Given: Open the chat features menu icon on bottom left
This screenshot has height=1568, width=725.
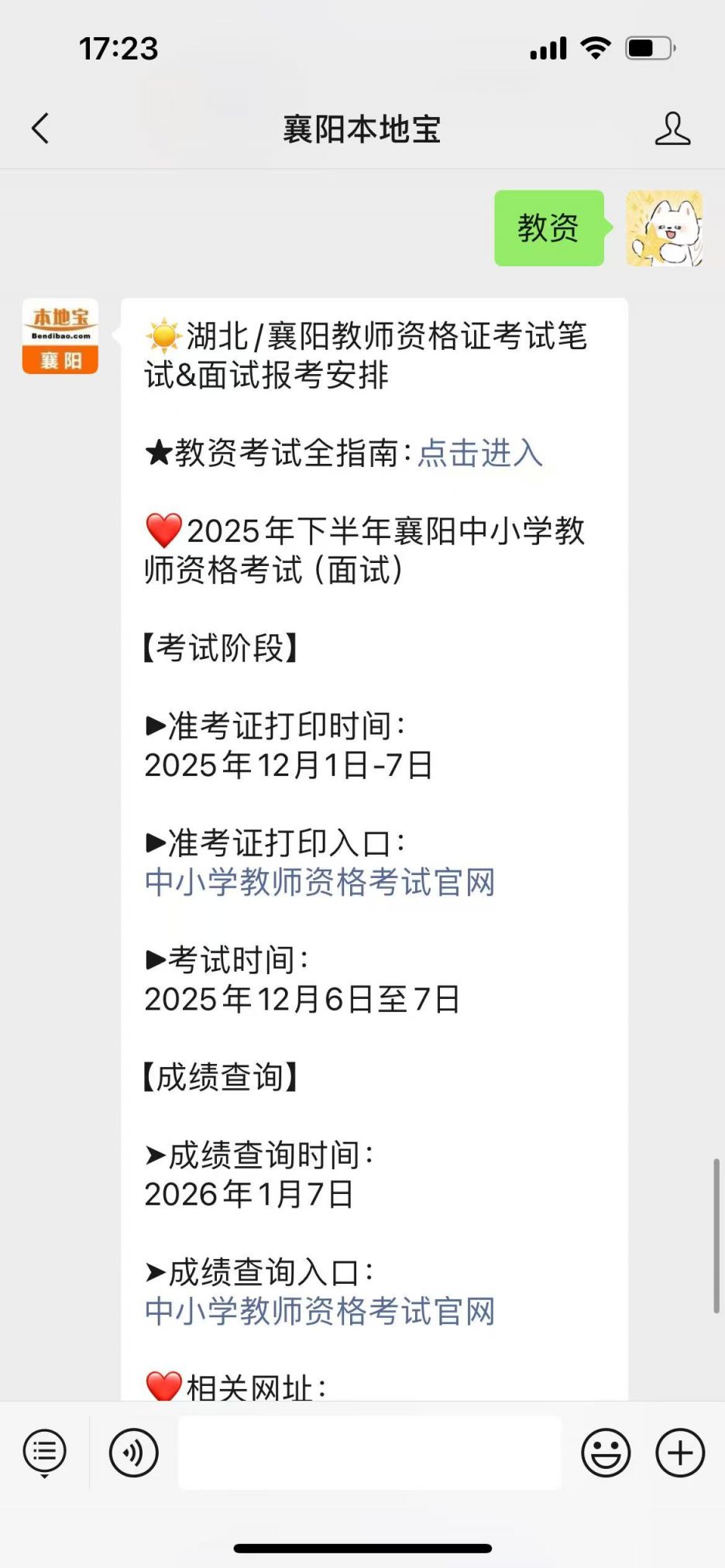Looking at the screenshot, I should tap(44, 1453).
